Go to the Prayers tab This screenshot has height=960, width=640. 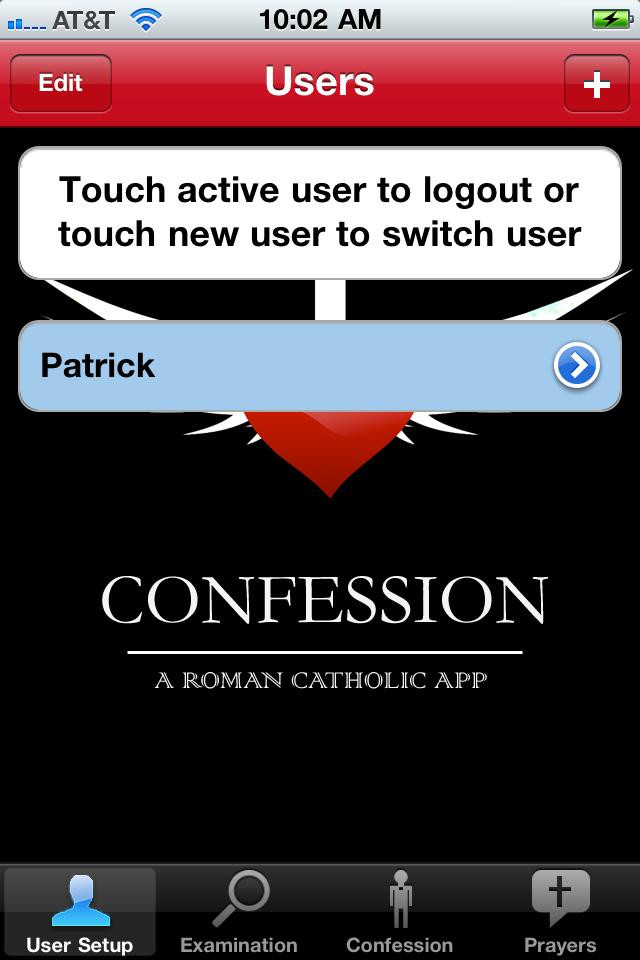pos(560,912)
